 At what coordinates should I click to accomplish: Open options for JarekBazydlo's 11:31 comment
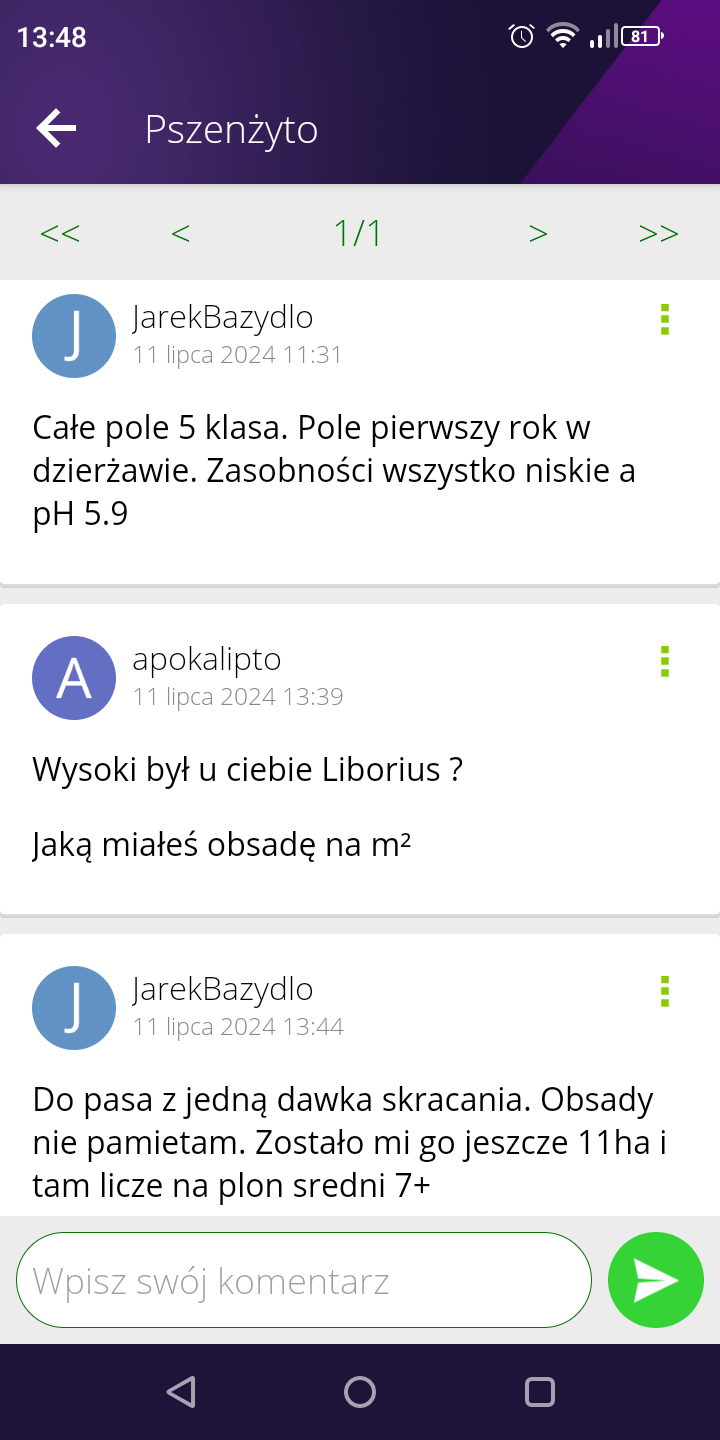tap(665, 319)
